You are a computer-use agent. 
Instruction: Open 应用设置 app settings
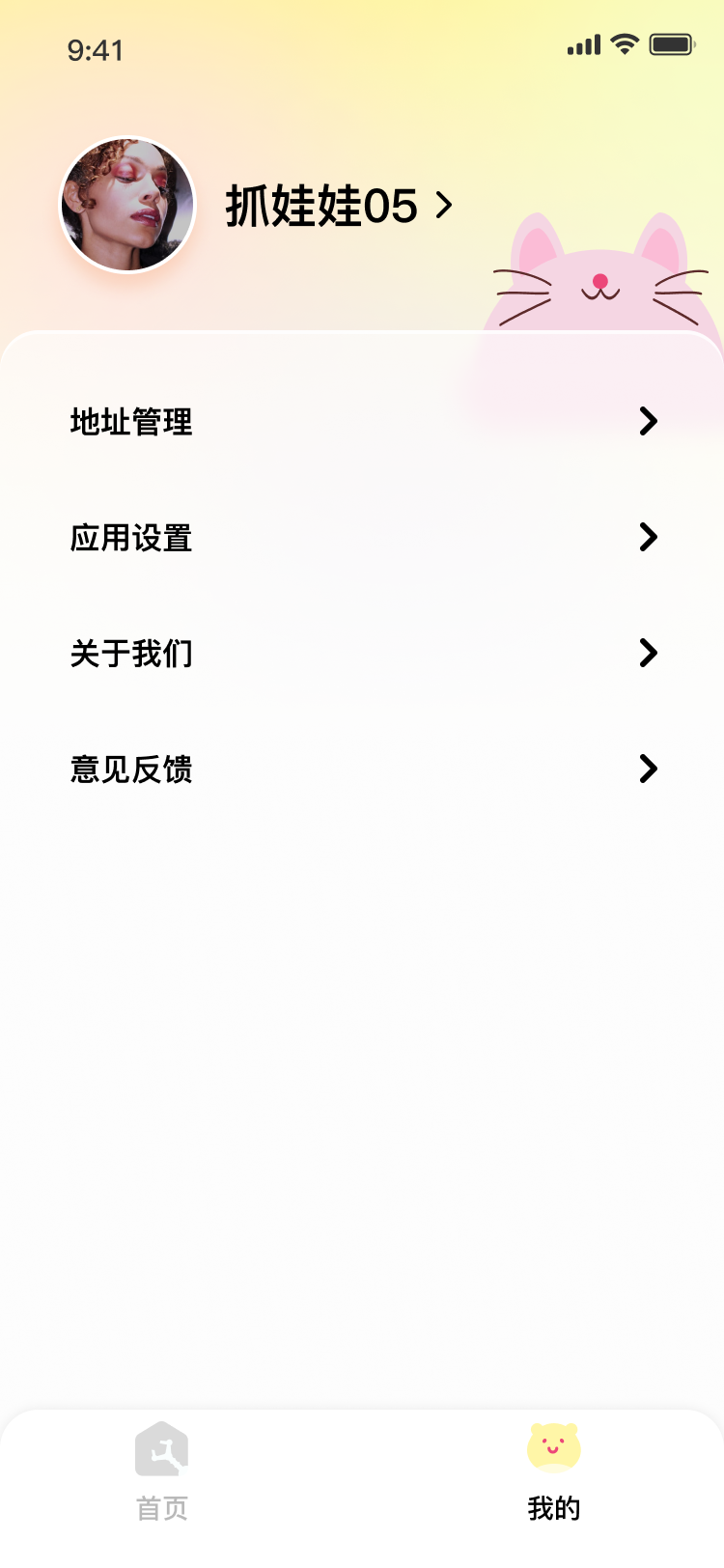tap(362, 537)
